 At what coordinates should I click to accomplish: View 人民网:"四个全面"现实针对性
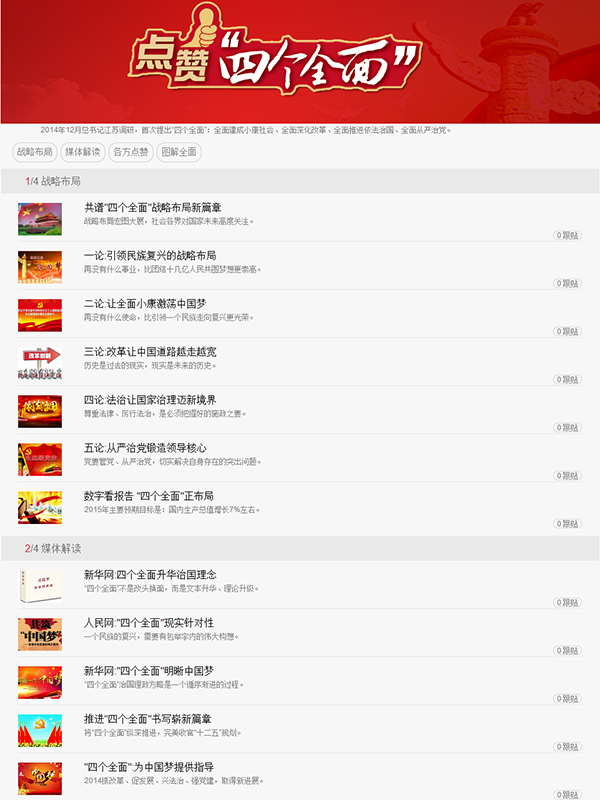click(x=149, y=622)
